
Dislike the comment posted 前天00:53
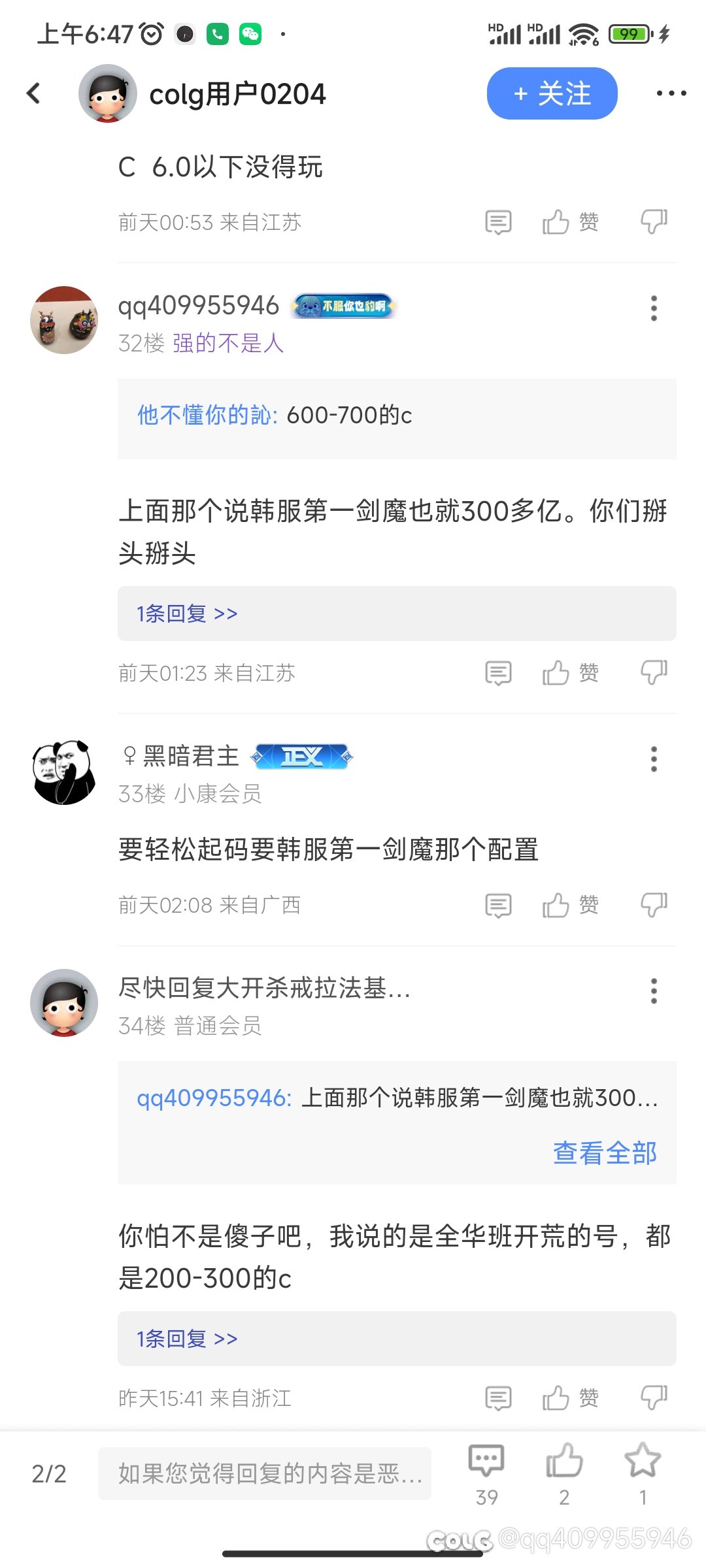click(x=654, y=222)
